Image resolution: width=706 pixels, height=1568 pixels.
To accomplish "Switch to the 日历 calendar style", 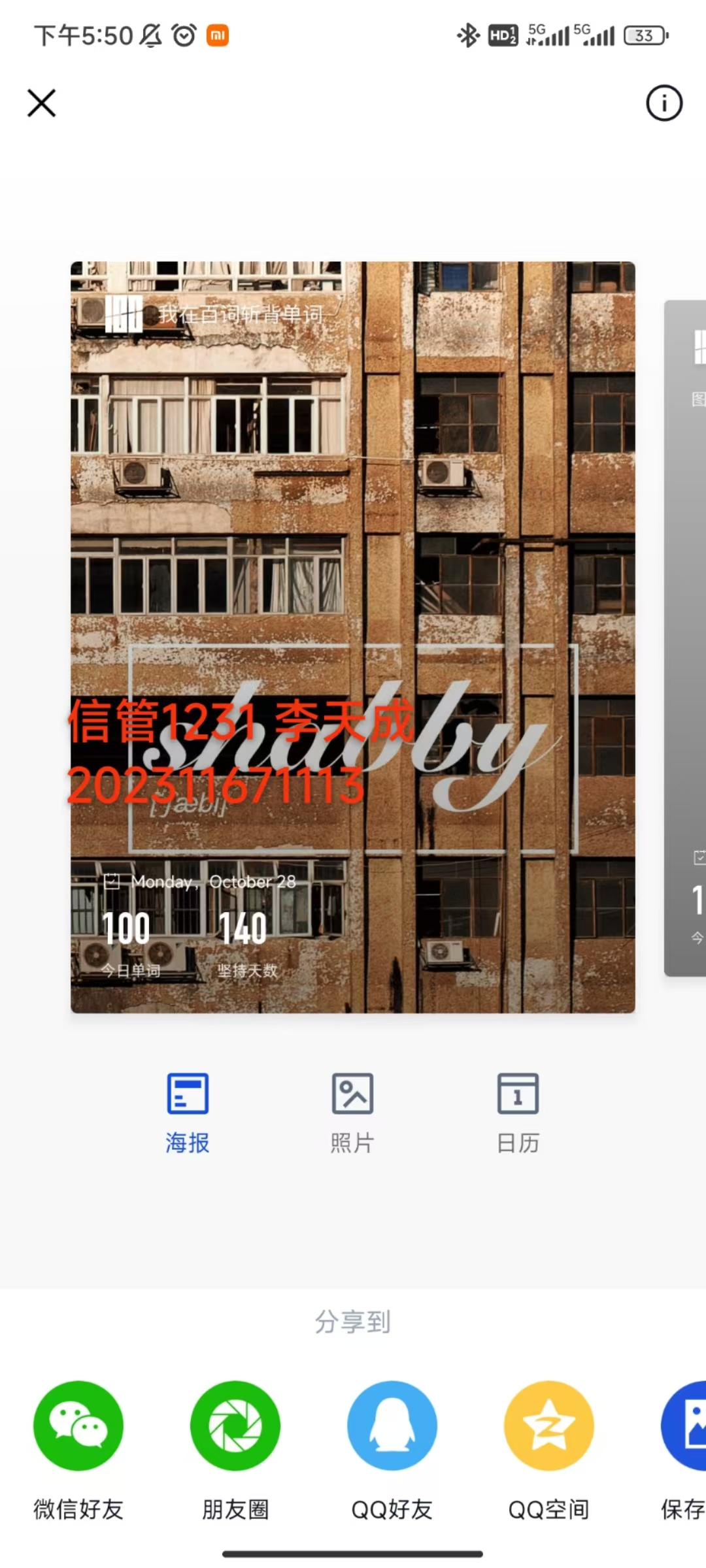I will [x=518, y=1113].
